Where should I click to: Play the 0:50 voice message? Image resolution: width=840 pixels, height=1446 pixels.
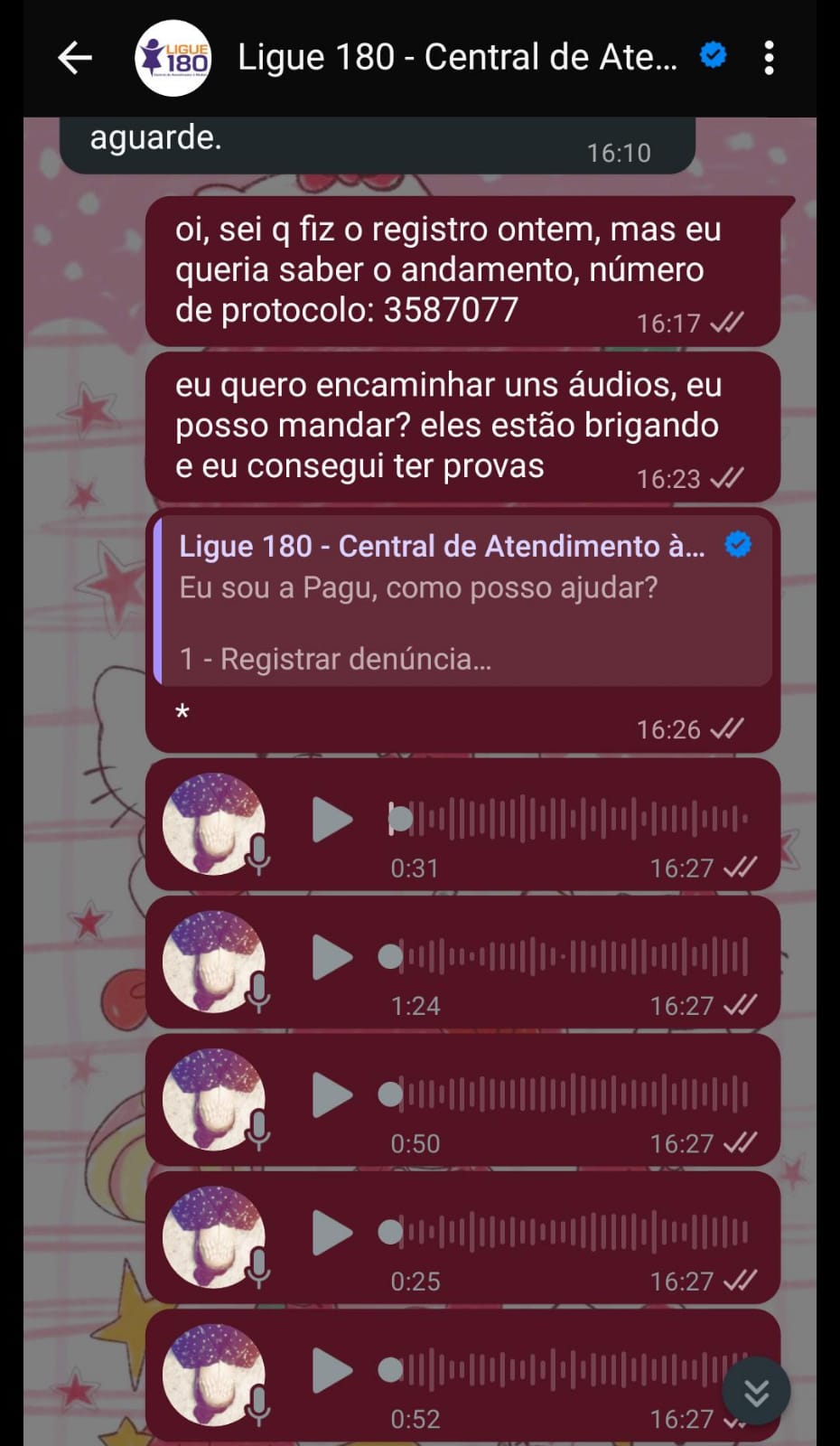click(x=331, y=1095)
